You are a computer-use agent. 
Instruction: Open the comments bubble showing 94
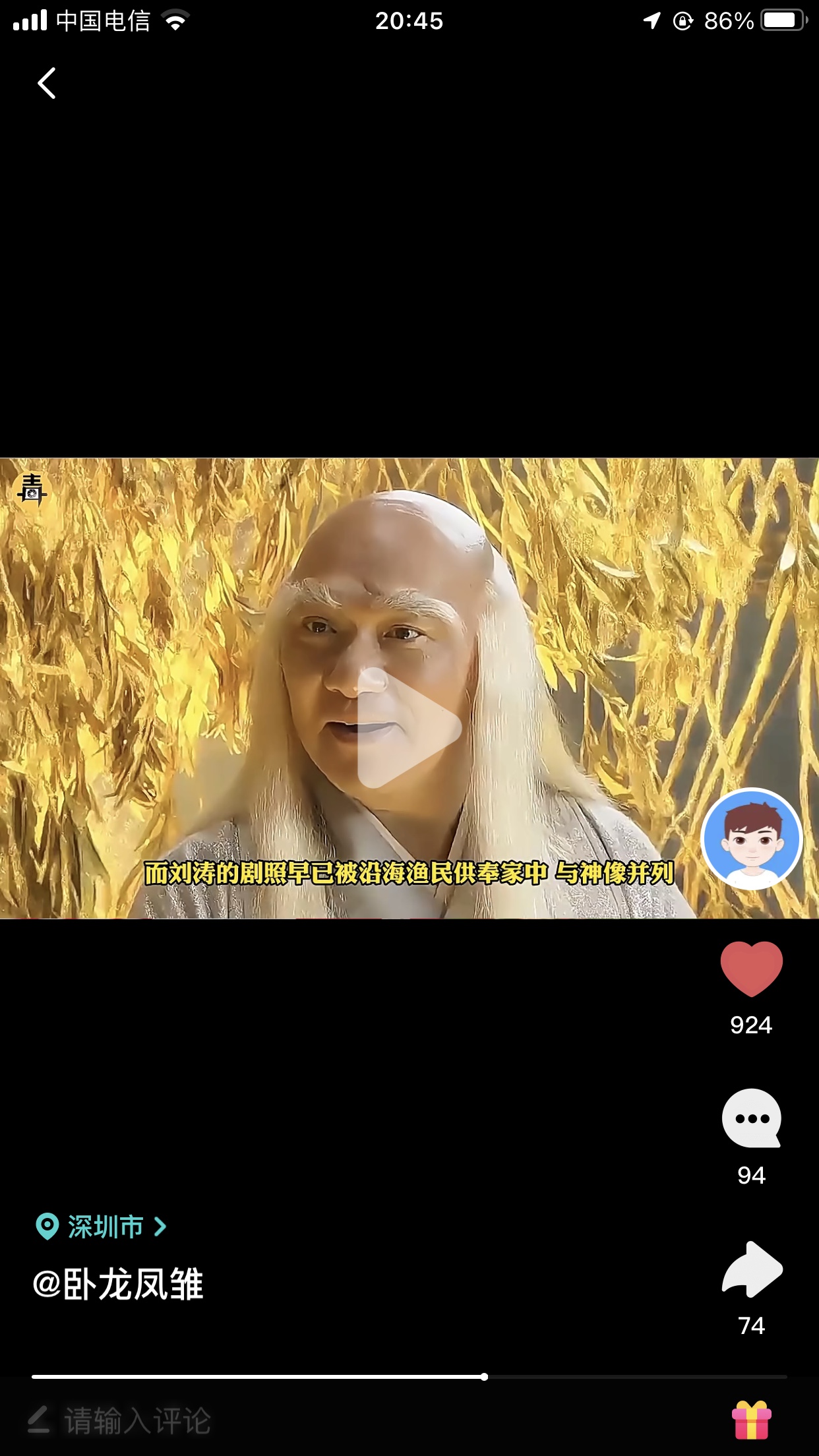pos(751,1118)
